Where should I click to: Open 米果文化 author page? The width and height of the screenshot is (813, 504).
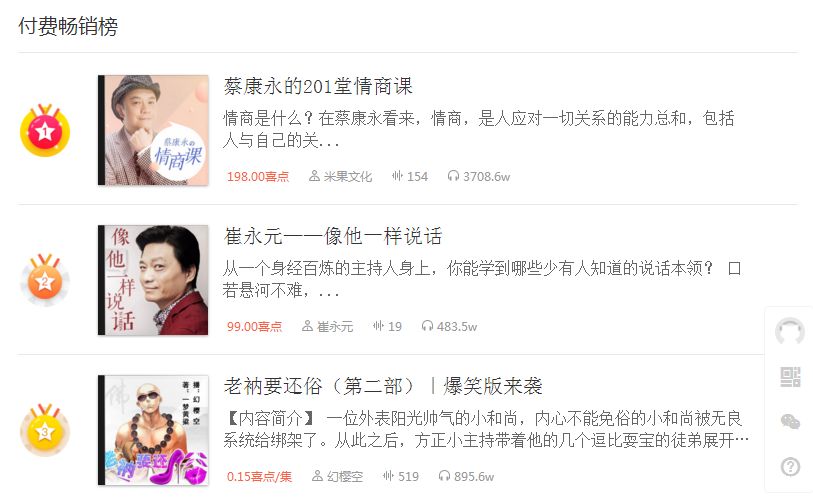coord(347,176)
